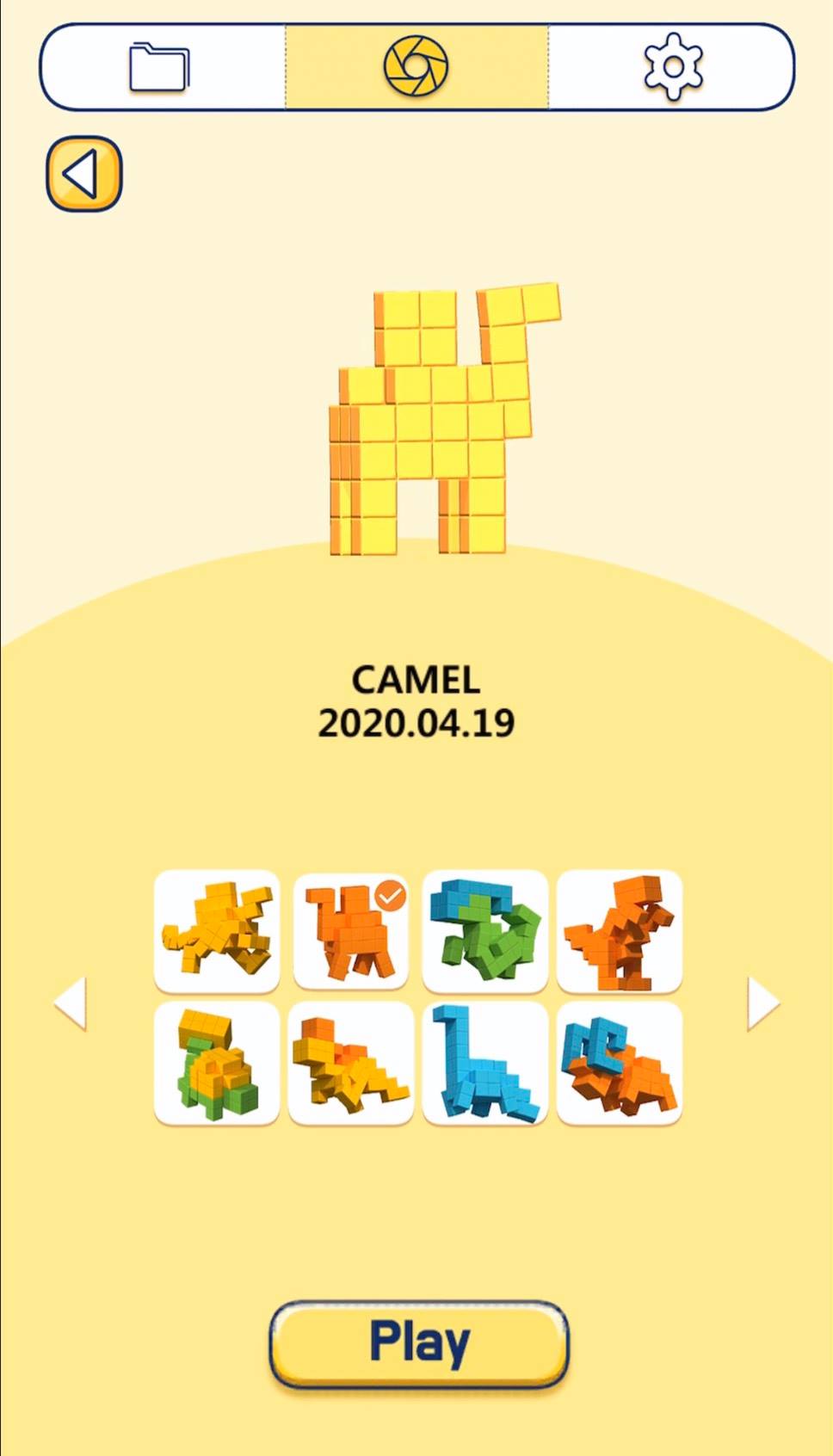The height and width of the screenshot is (1456, 833).
Task: Select the yellow running animal puzzle
Action: (217, 930)
